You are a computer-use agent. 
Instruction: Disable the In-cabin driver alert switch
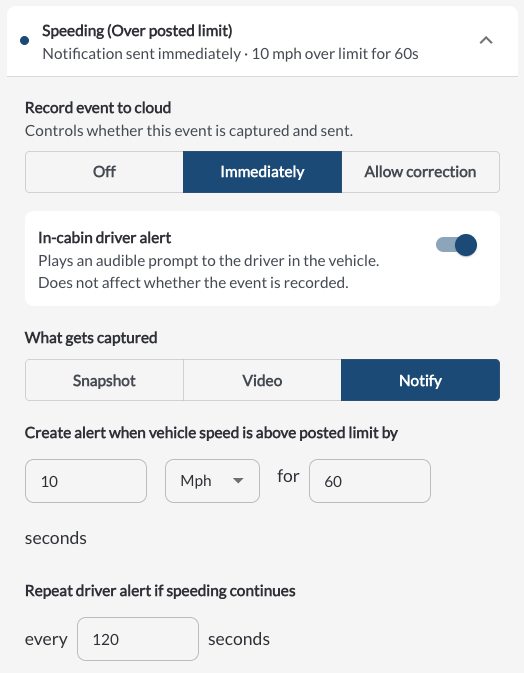456,245
